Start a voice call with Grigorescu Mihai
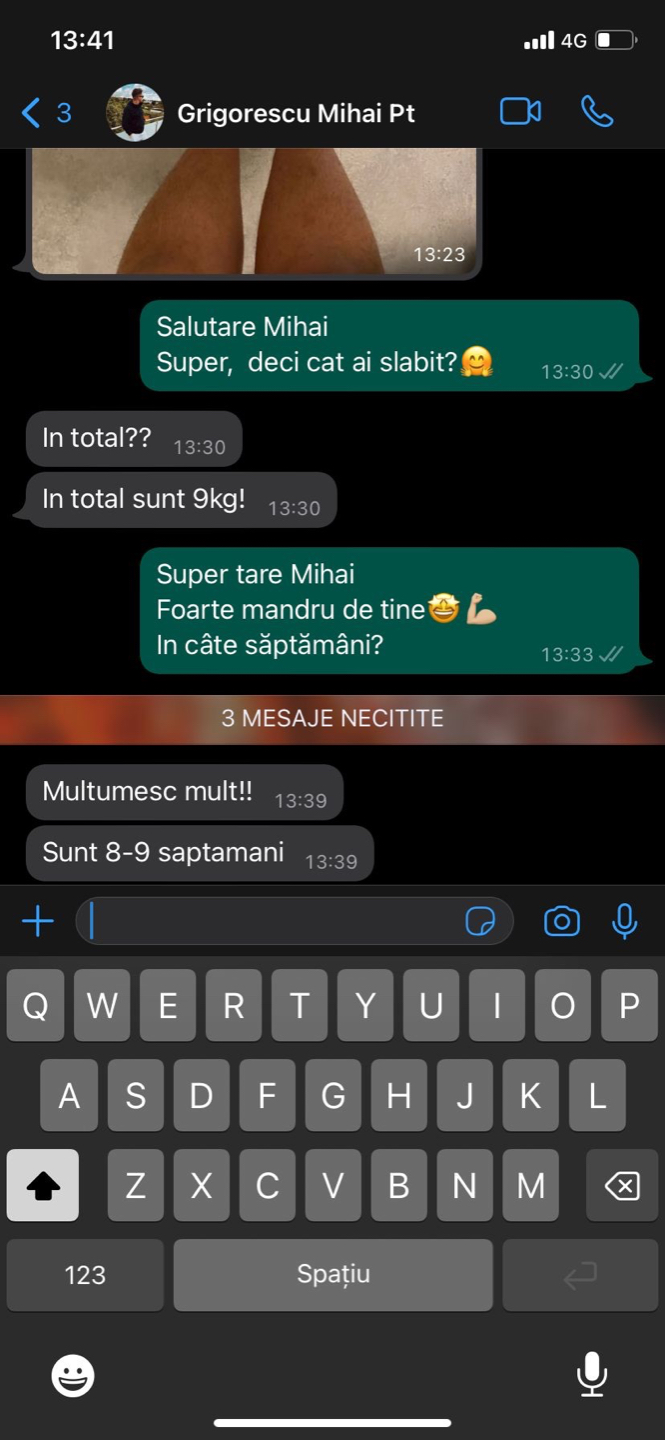 (597, 112)
